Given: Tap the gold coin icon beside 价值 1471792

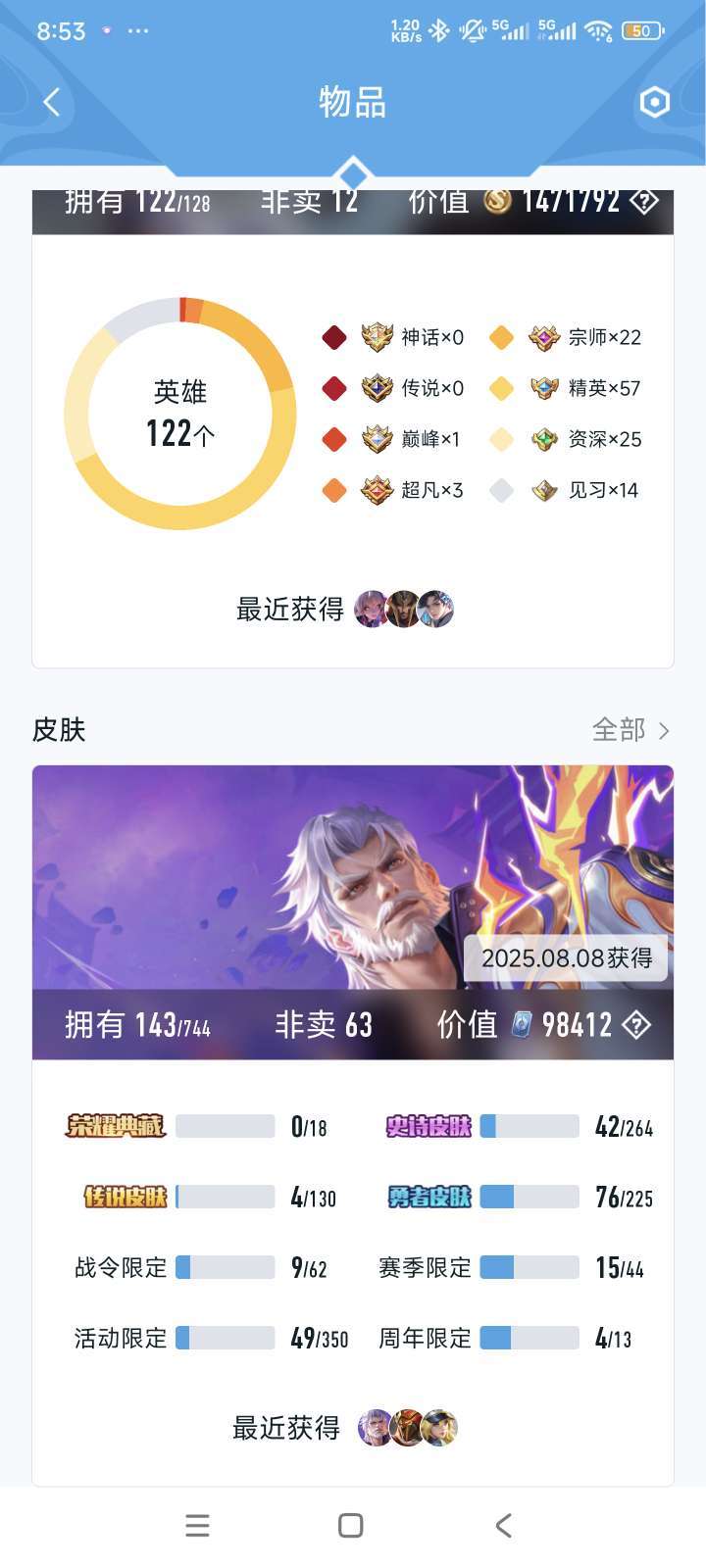Looking at the screenshot, I should click(x=496, y=202).
